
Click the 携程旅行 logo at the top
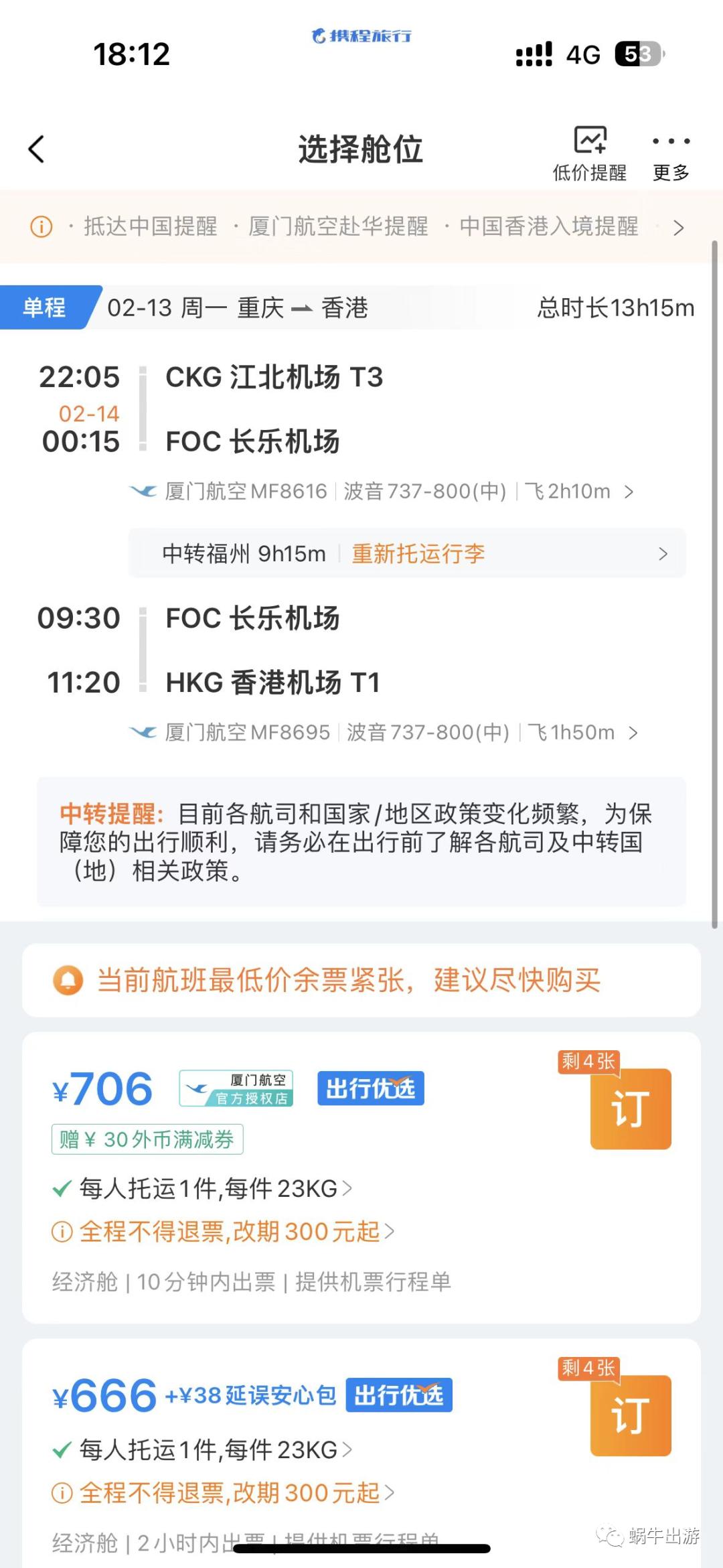point(360,37)
